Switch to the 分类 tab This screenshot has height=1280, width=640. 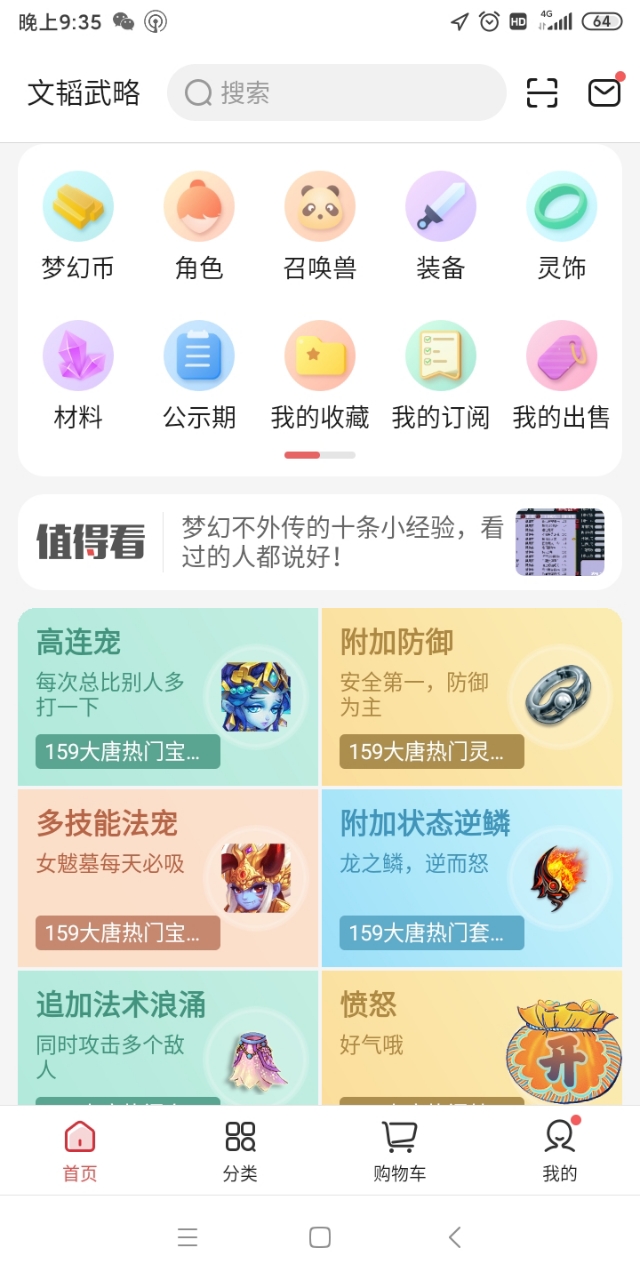(x=240, y=1150)
